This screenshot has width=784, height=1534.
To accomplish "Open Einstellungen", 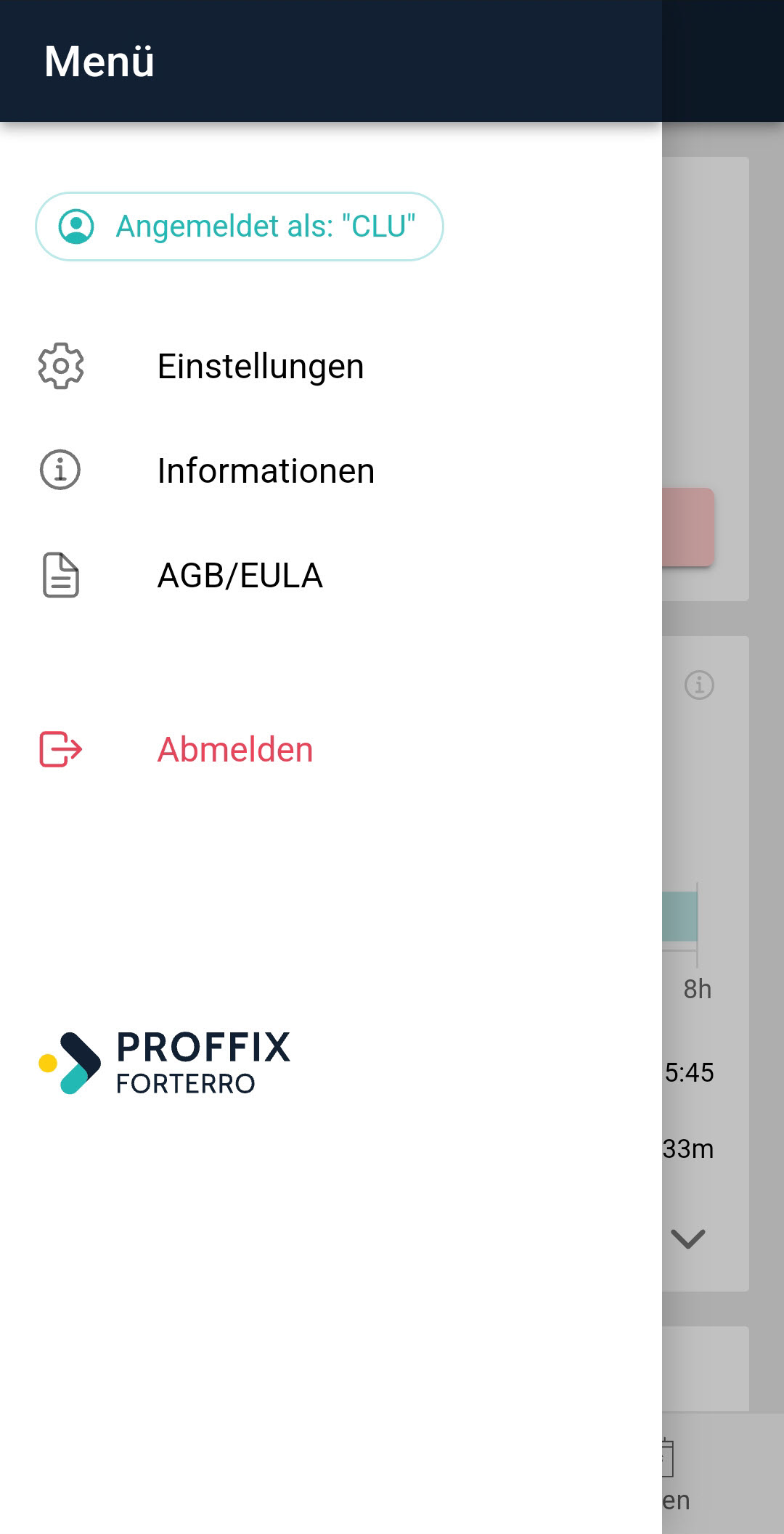I will pos(331,366).
